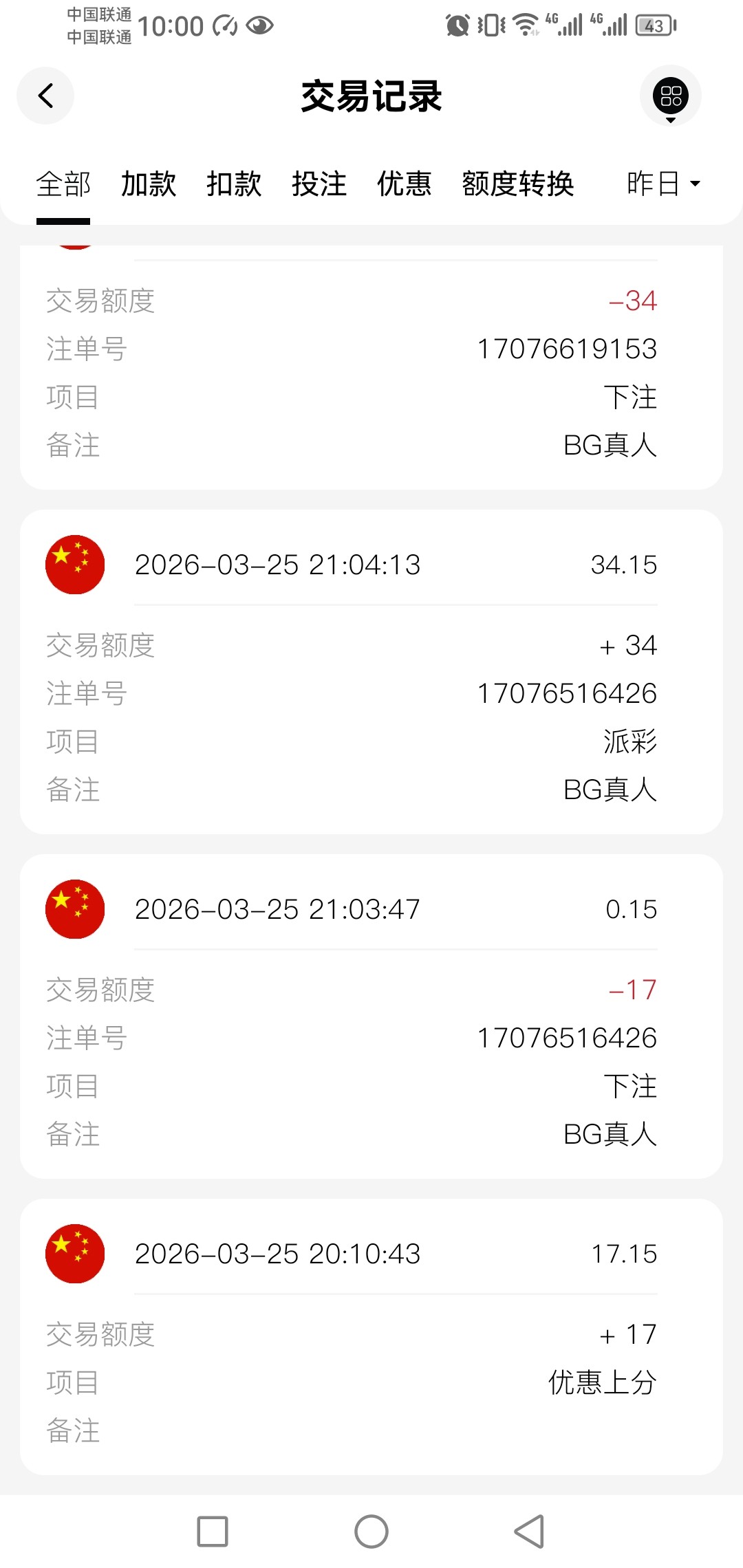
Task: View the 额度转换 tab
Action: tap(518, 184)
